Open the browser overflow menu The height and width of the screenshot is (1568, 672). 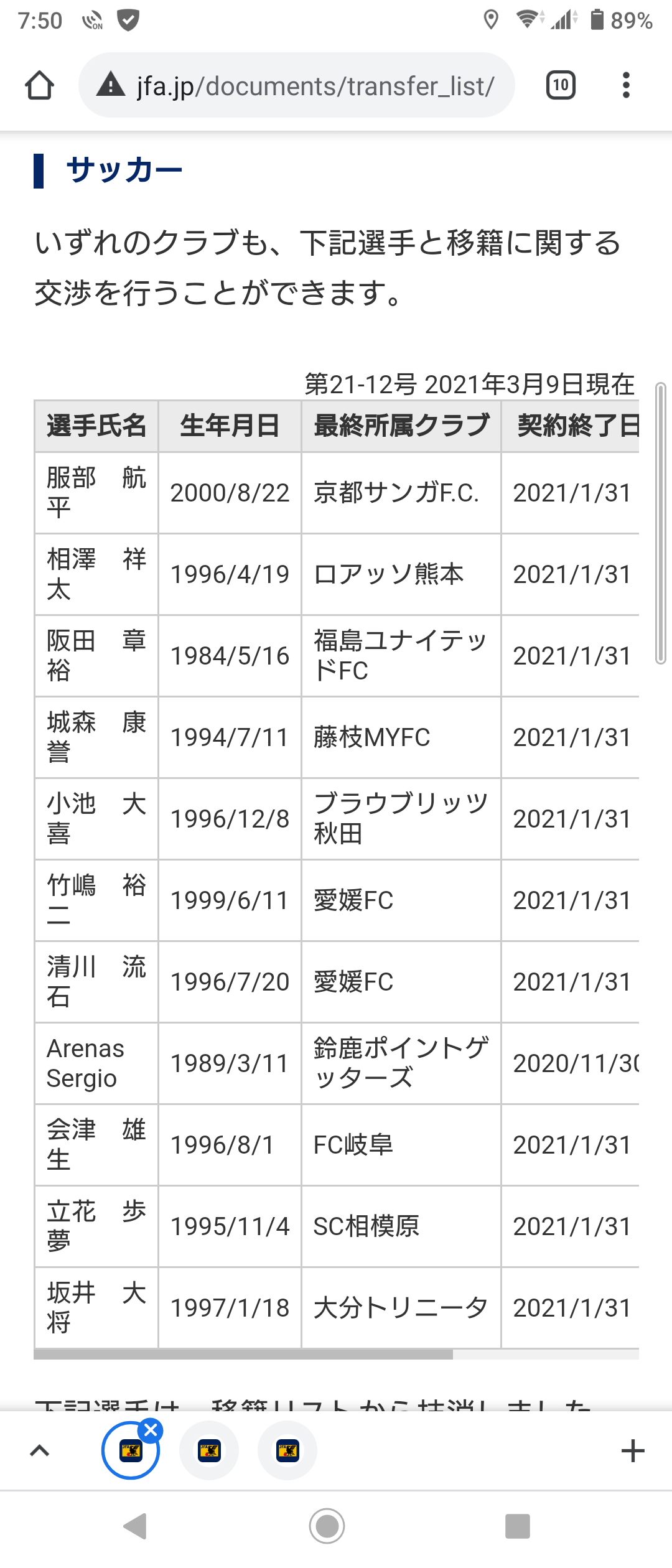[x=626, y=85]
